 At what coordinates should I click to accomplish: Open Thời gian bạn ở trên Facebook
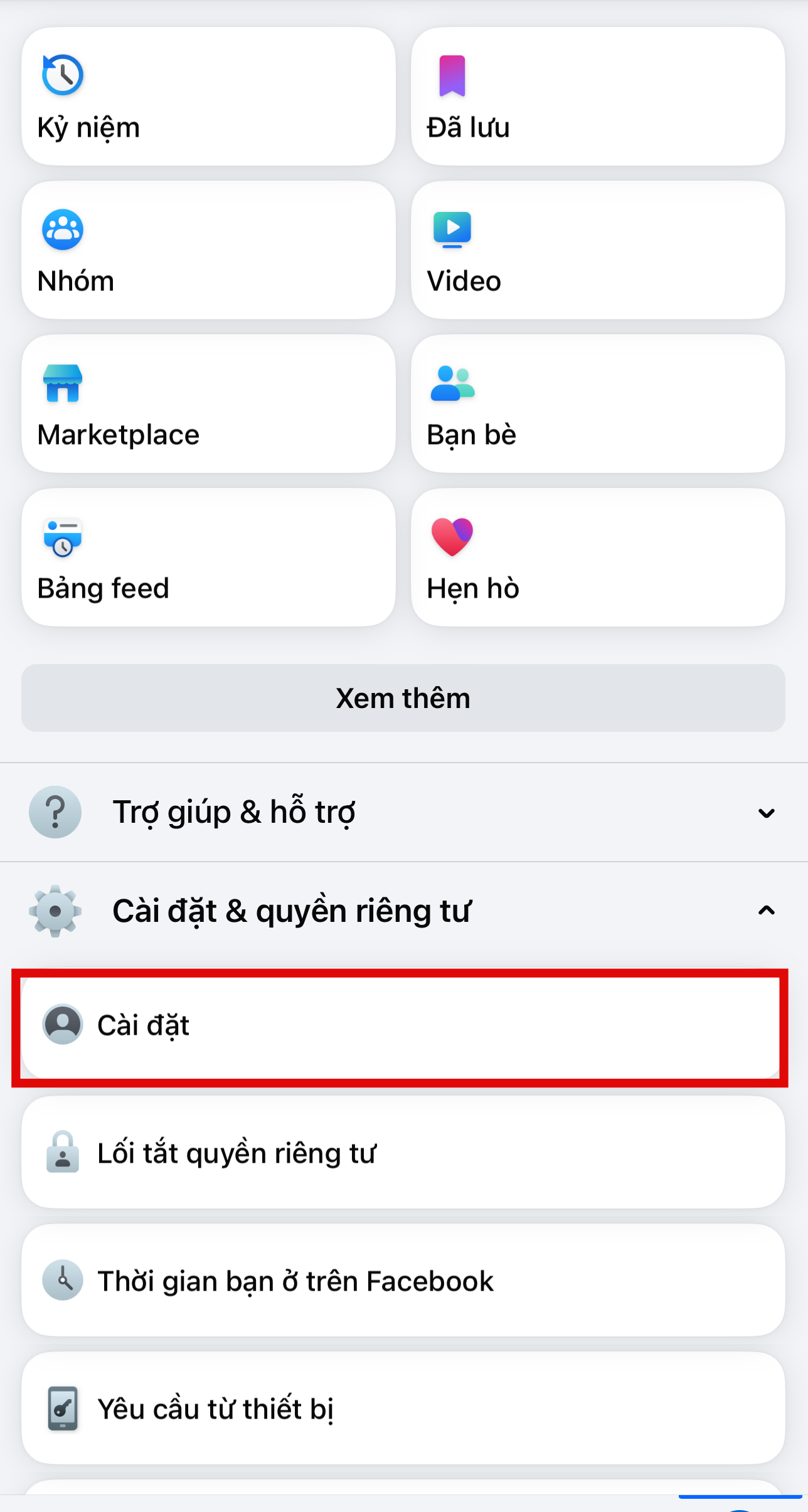click(403, 1281)
